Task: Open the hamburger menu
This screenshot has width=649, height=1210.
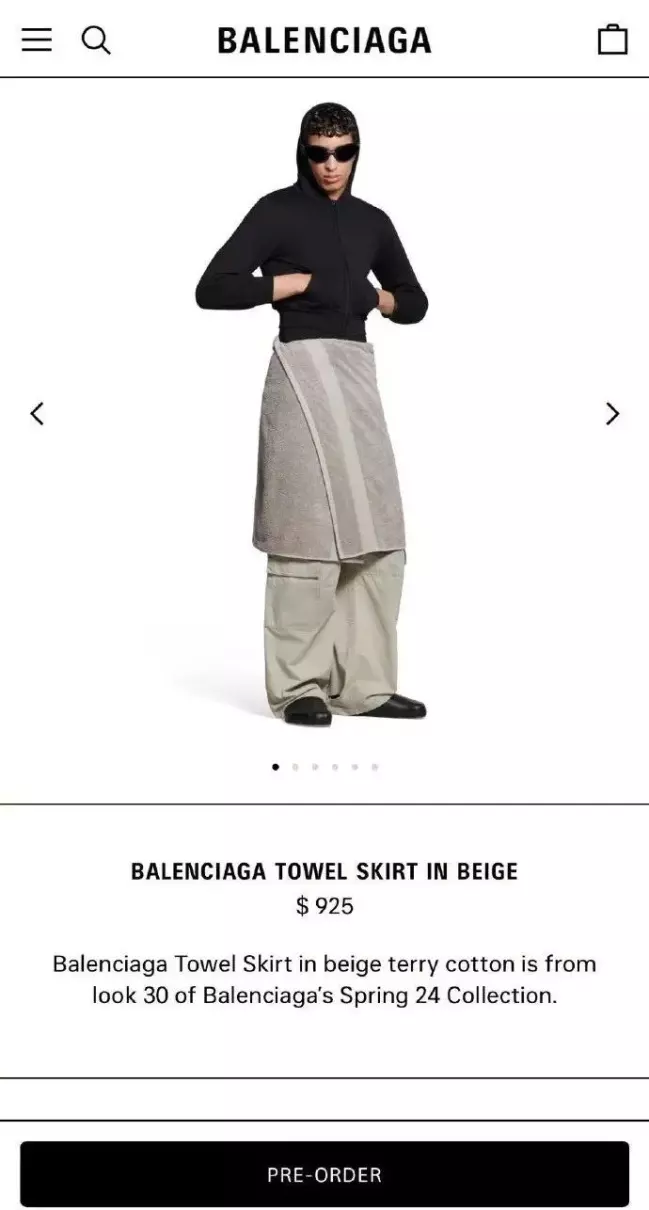Action: (37, 40)
